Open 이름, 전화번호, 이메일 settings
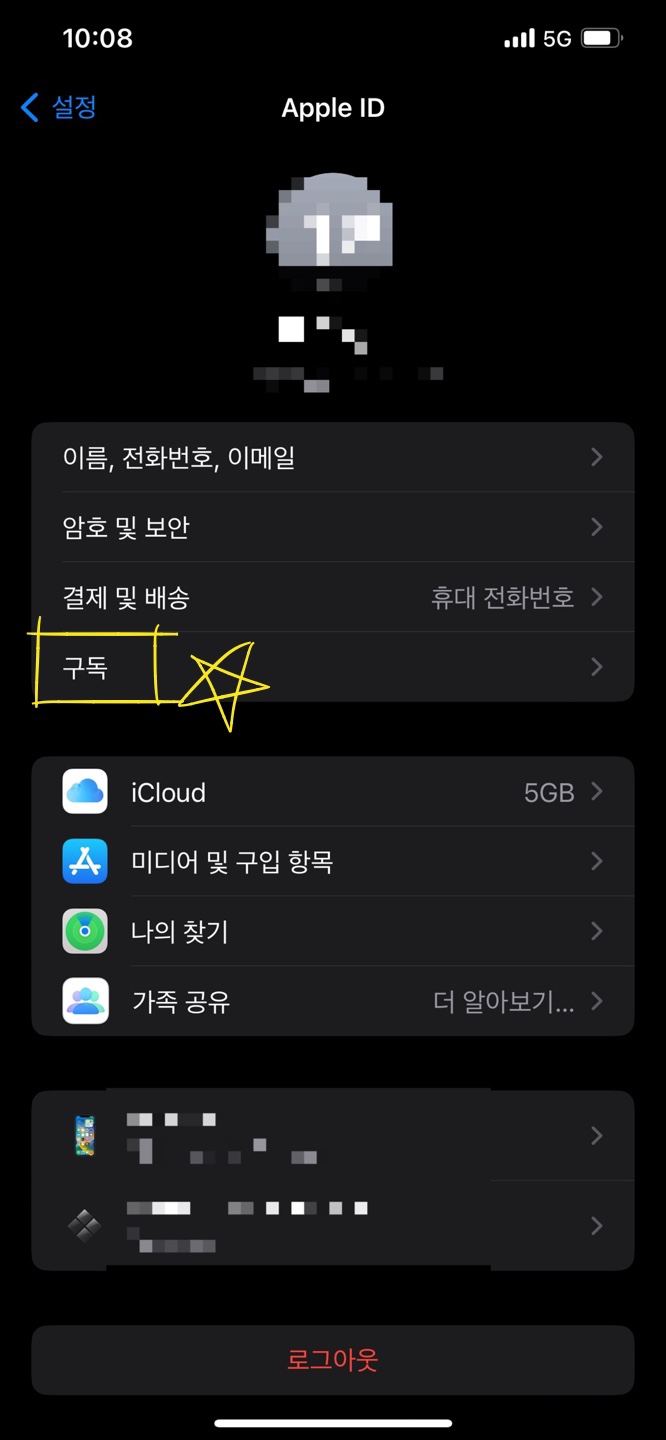666x1440 pixels. point(332,458)
